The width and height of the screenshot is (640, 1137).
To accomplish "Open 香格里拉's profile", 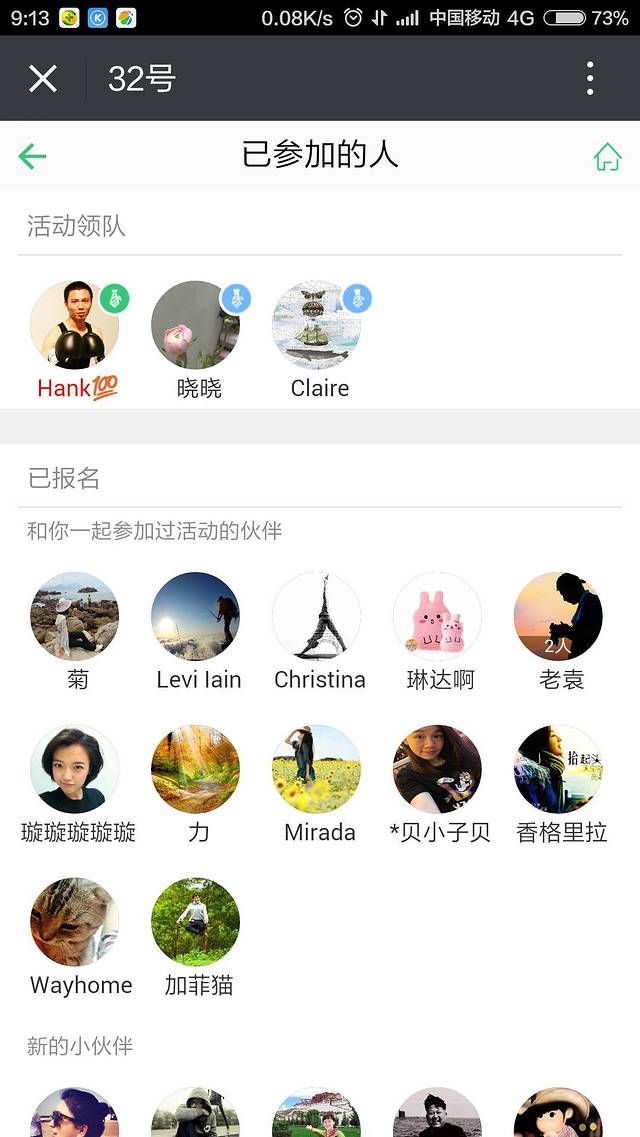I will [x=558, y=769].
